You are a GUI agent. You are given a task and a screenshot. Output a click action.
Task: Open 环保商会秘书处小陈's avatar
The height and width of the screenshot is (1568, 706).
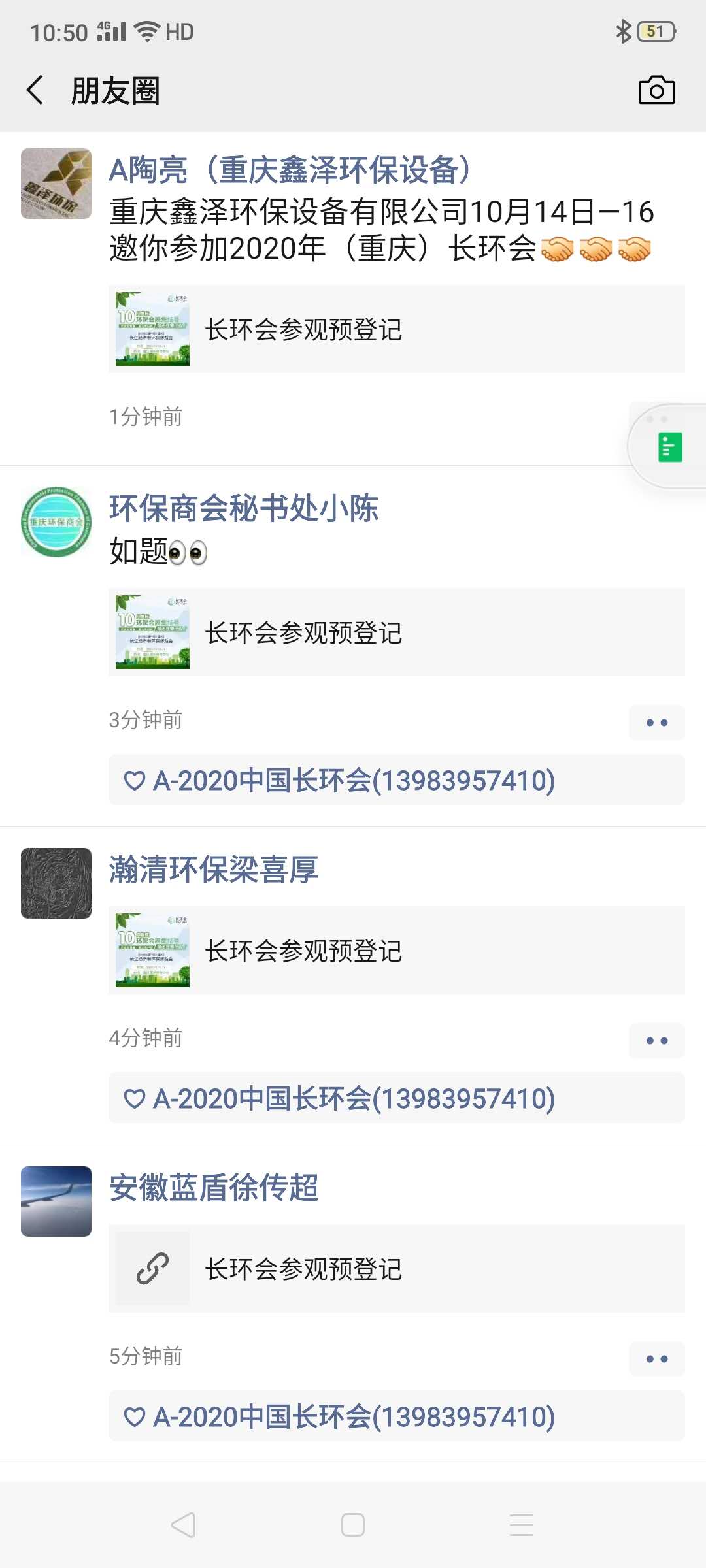pyautogui.click(x=56, y=521)
